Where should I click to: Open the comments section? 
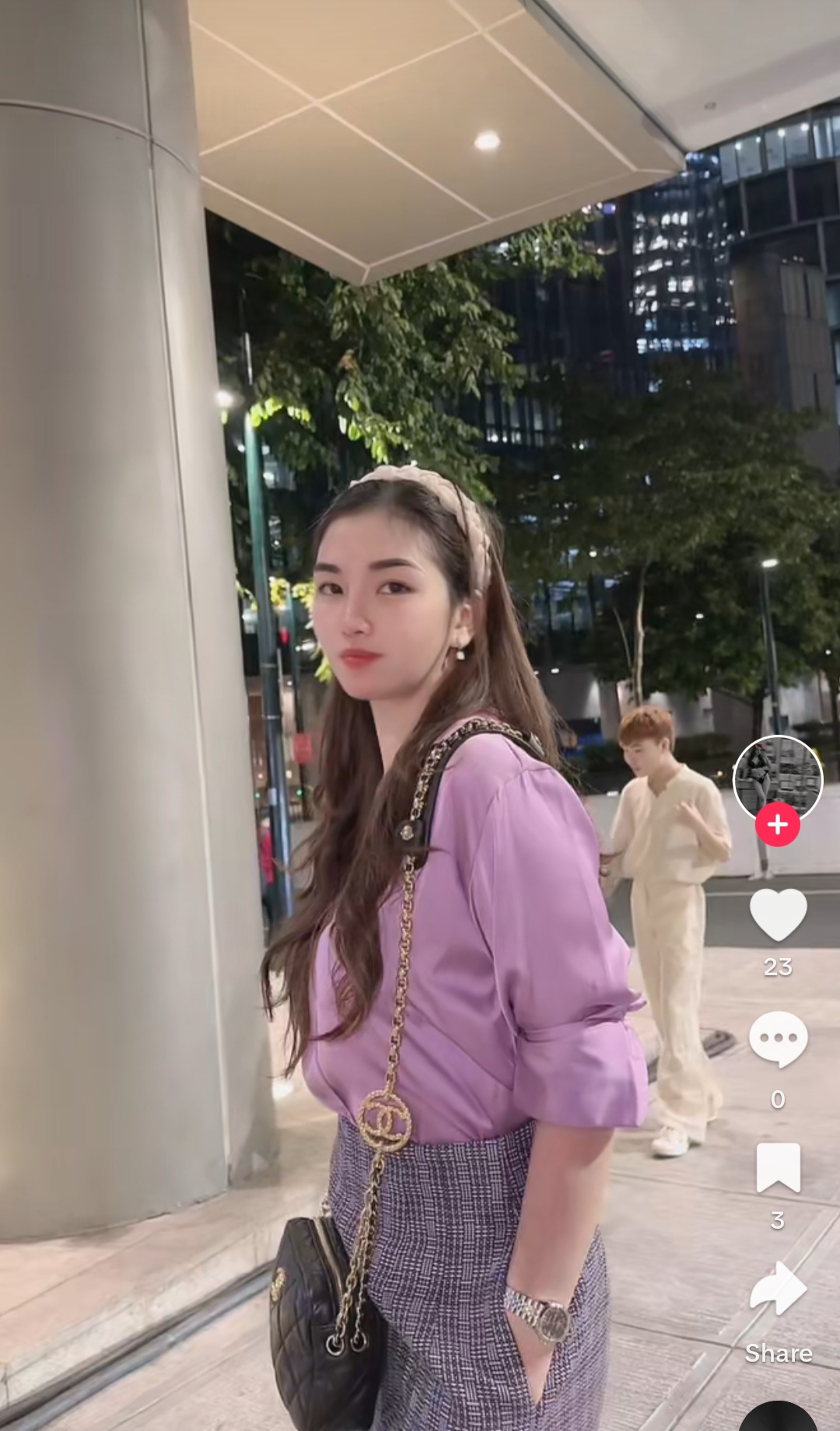click(778, 1039)
